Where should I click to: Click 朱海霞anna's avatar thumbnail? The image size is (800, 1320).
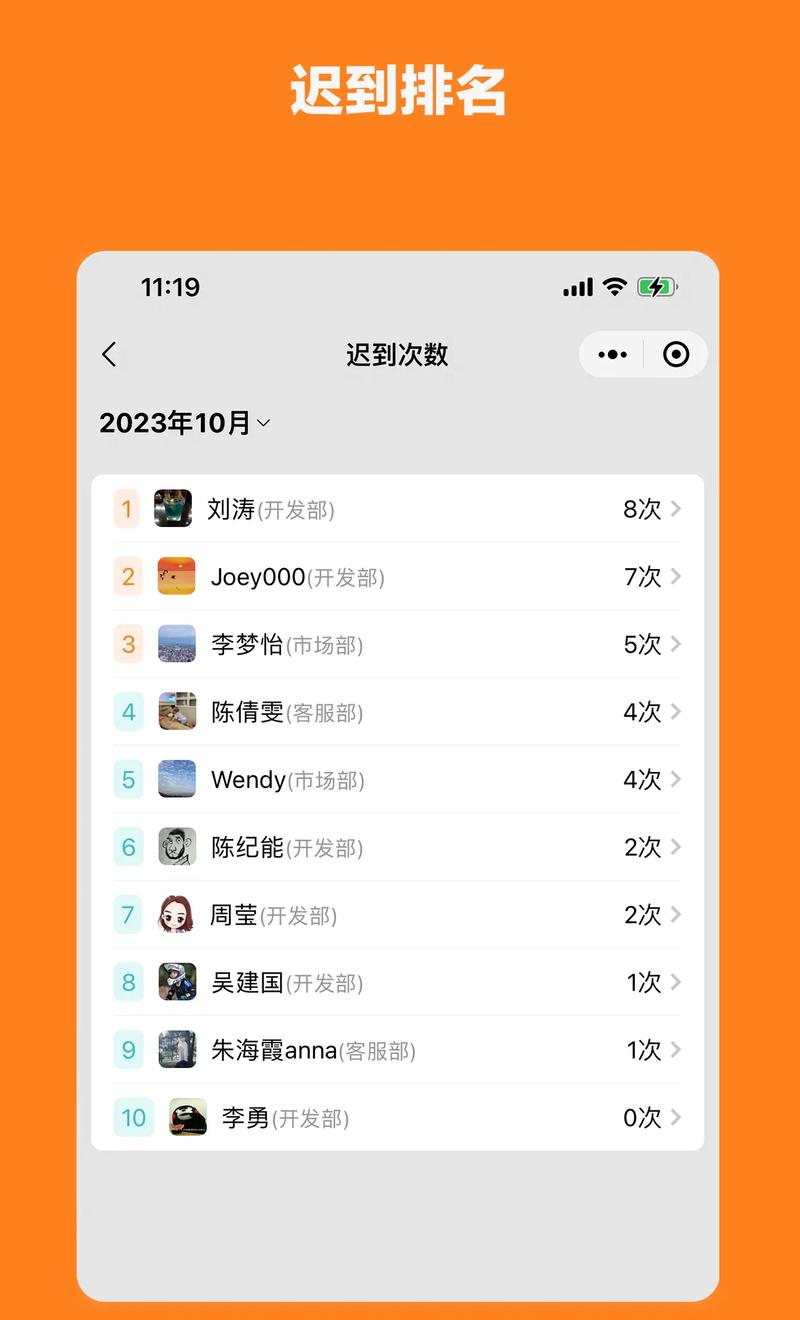(177, 1050)
